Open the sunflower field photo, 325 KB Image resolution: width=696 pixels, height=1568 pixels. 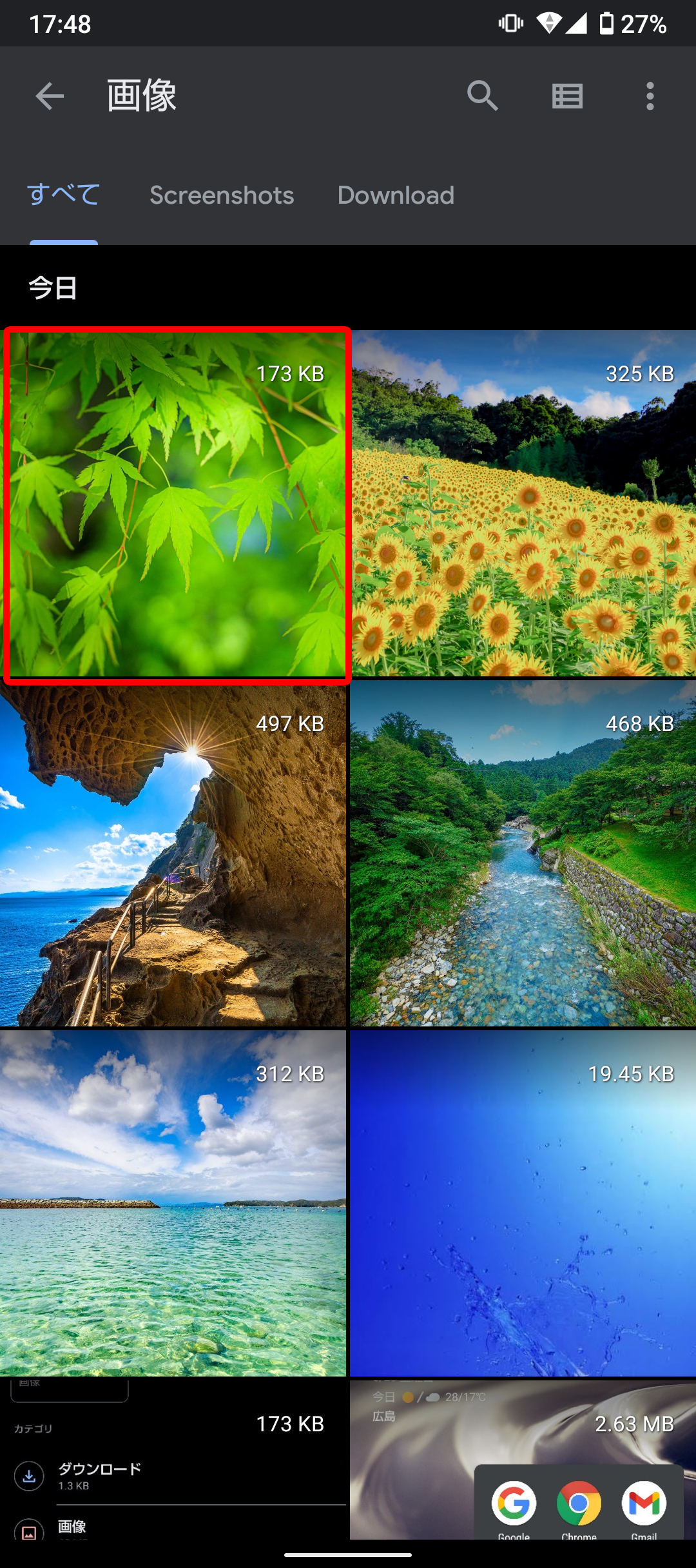tap(523, 504)
